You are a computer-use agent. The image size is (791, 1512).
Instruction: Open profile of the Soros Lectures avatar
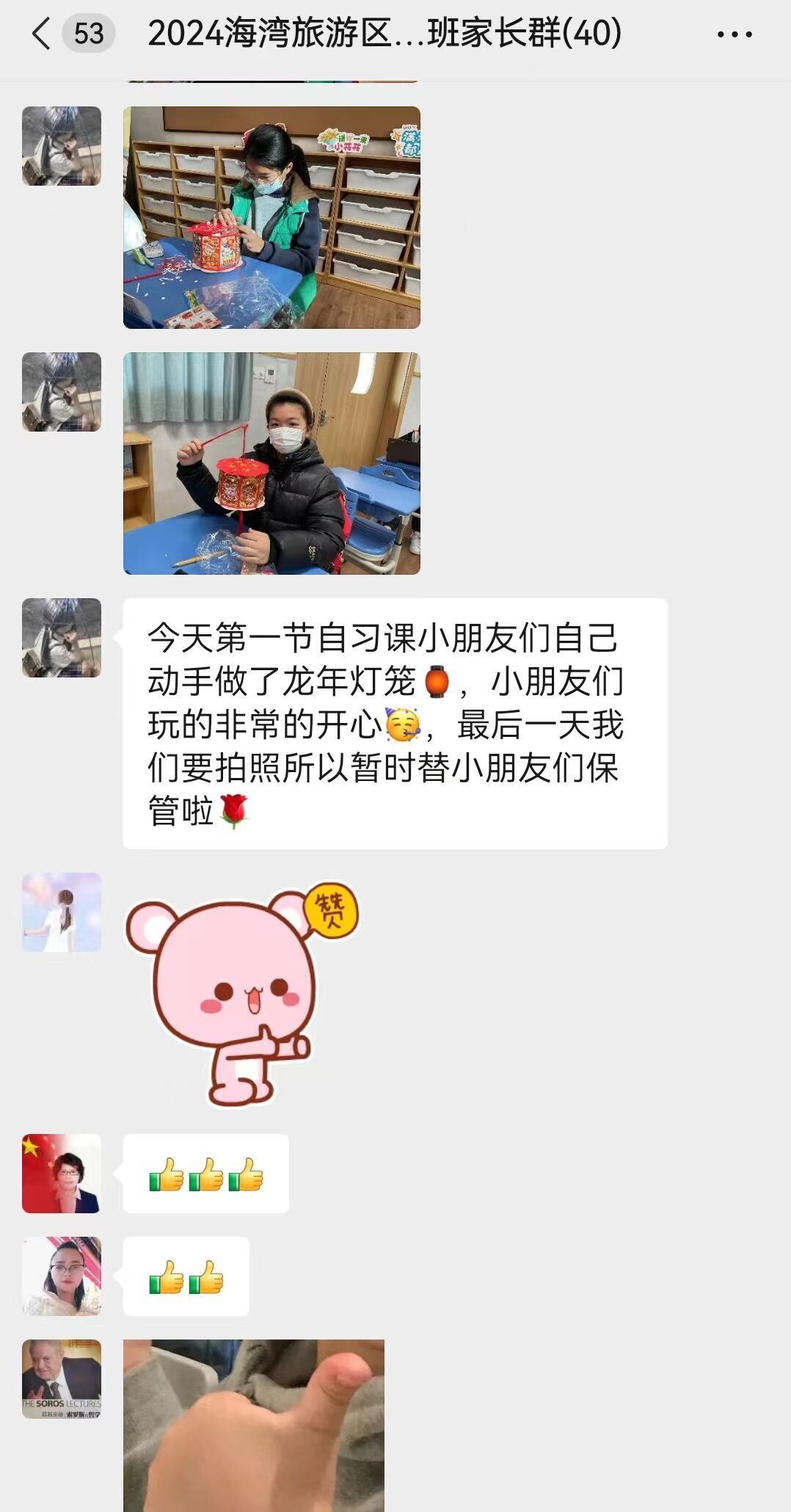(x=62, y=1379)
